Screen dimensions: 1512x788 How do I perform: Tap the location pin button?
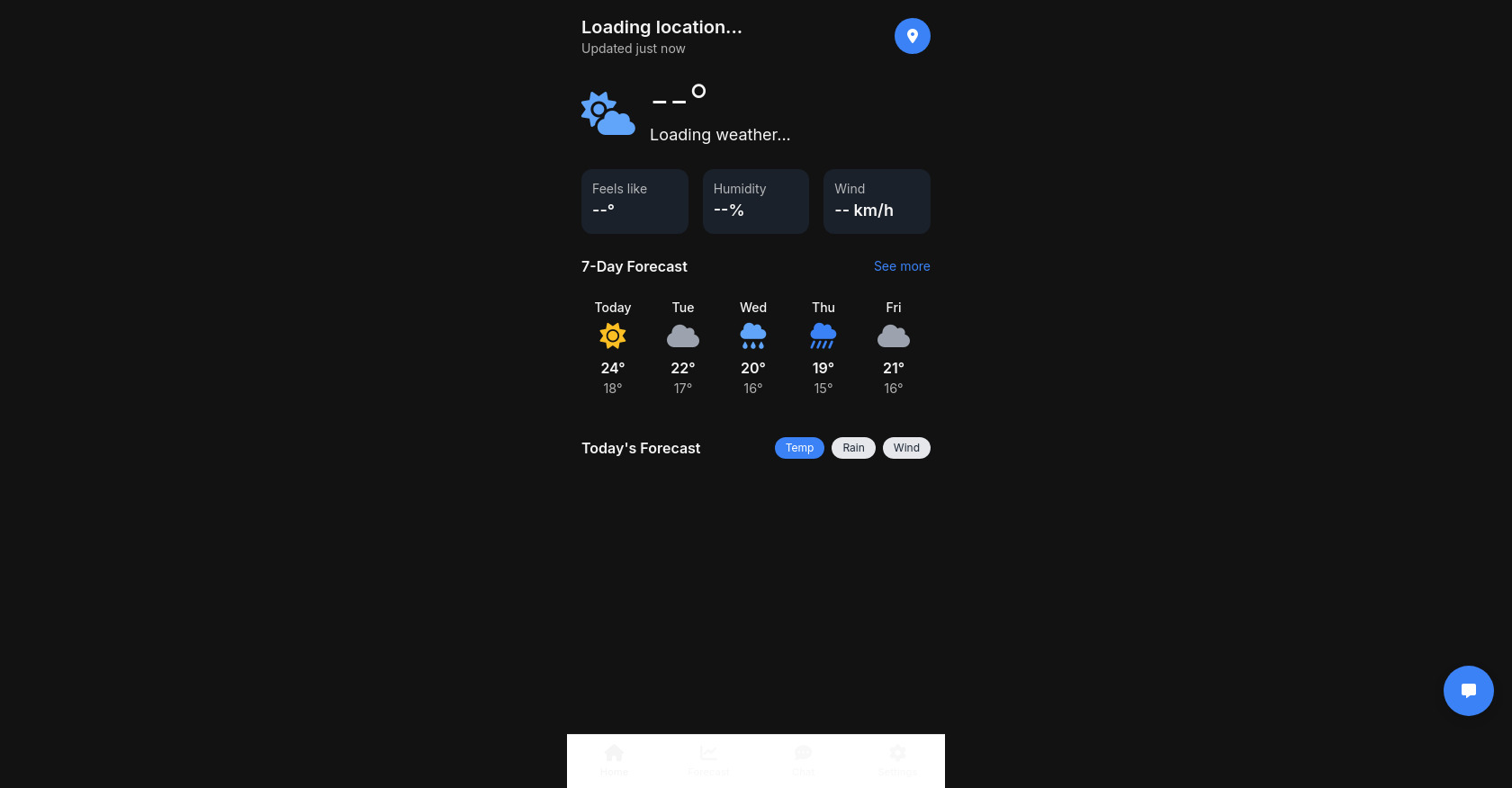click(x=912, y=36)
